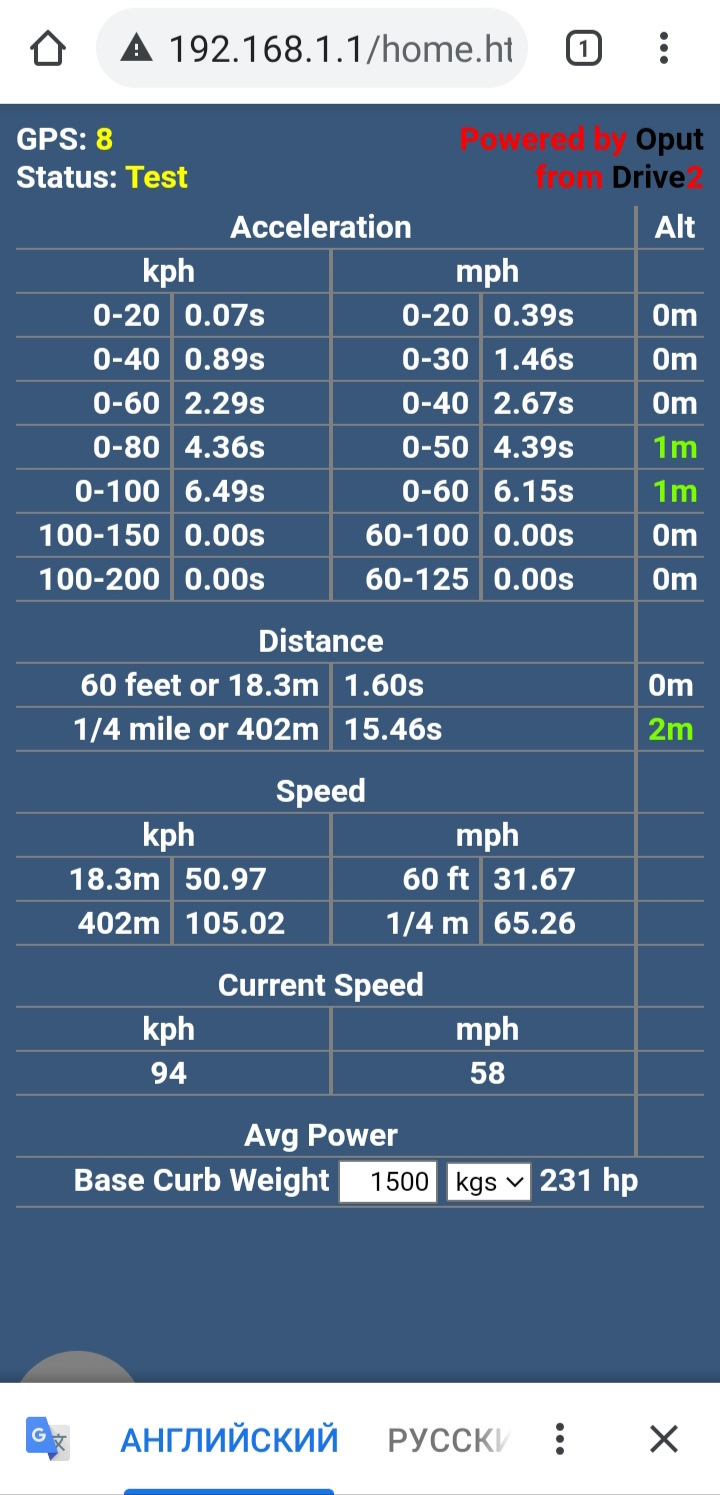Open translate bar options menu

(x=560, y=1440)
